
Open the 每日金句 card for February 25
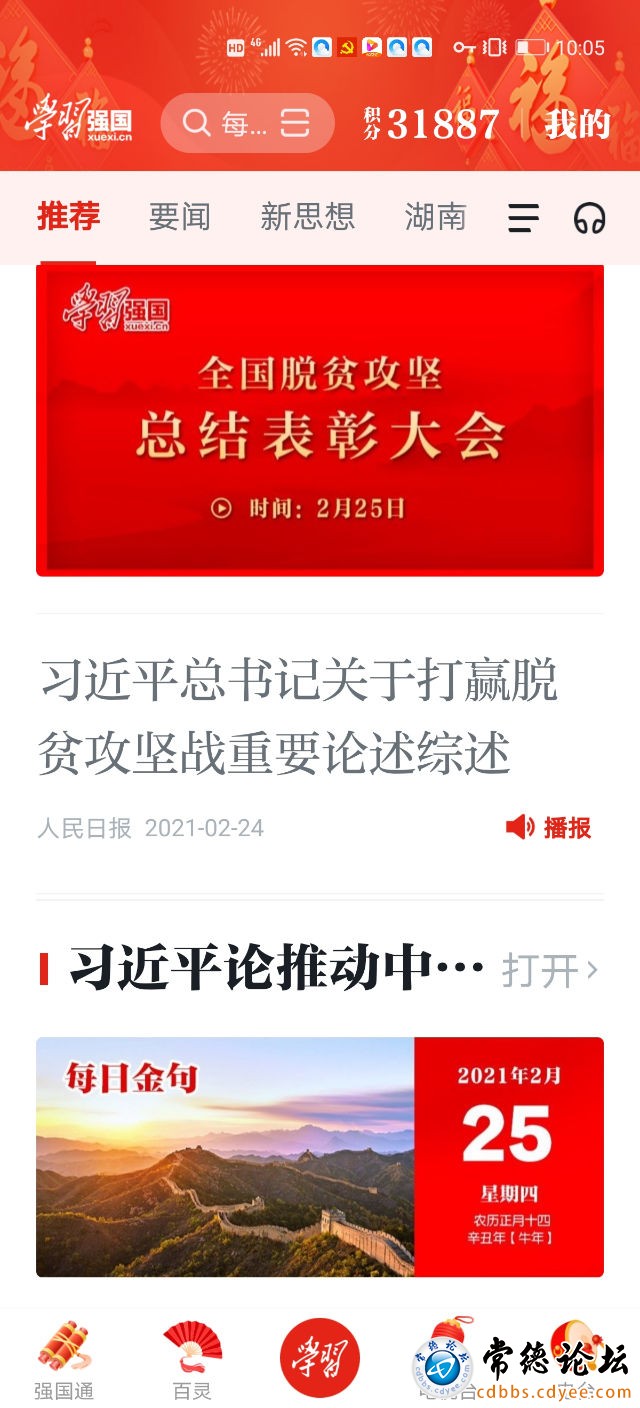[320, 1156]
